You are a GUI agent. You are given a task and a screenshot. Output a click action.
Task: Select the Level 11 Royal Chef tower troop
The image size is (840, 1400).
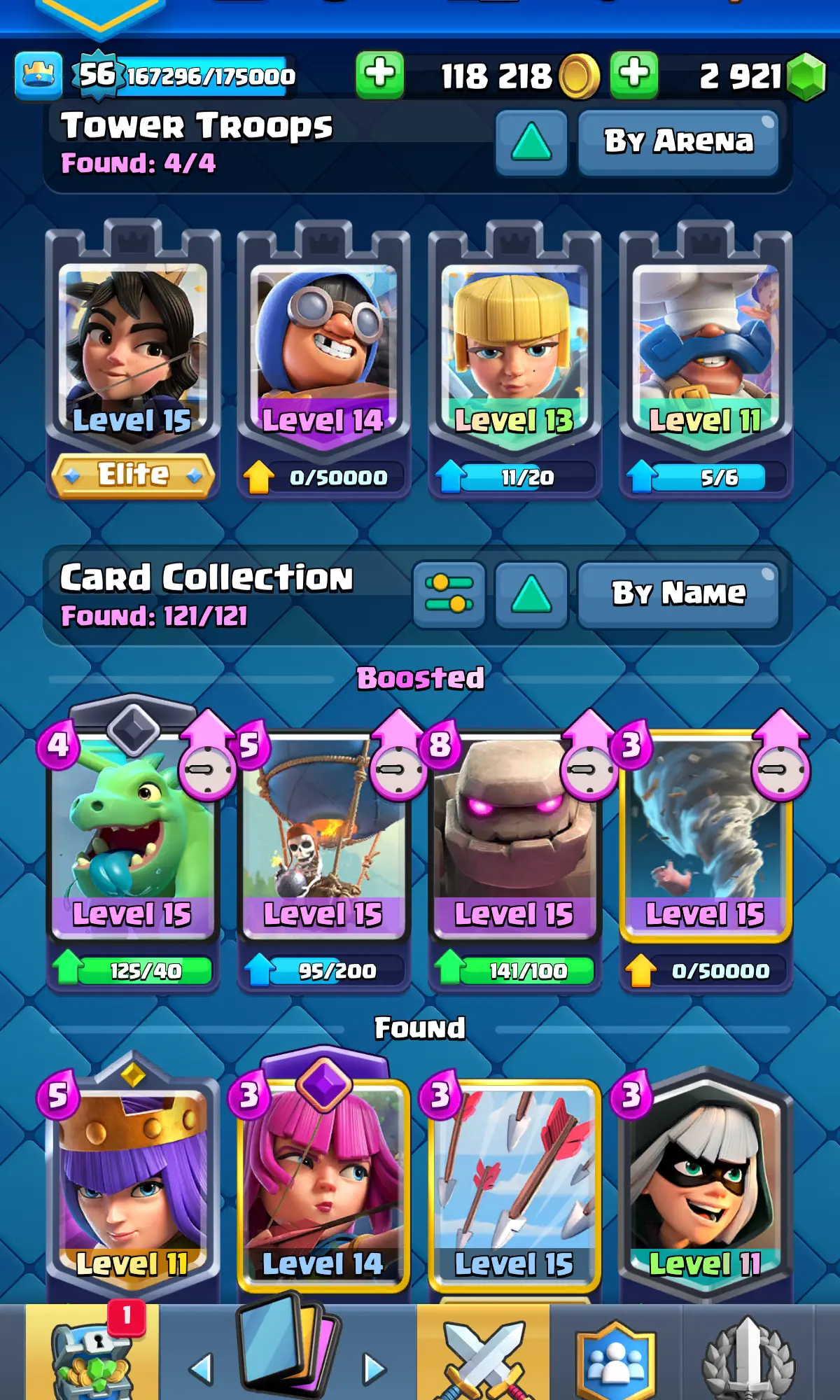(706, 350)
